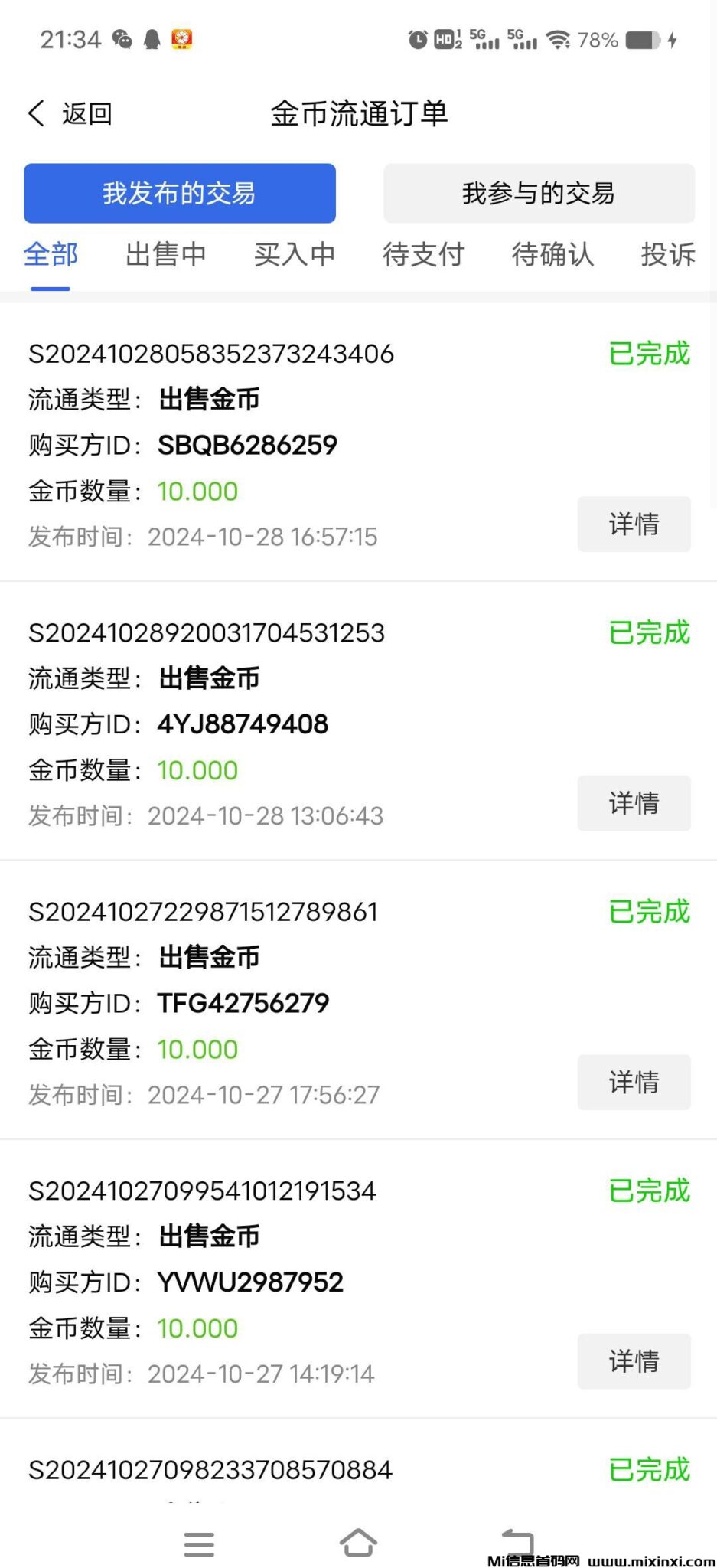Select the 我发布的交易 segment
This screenshot has width=717, height=1568.
180,194
